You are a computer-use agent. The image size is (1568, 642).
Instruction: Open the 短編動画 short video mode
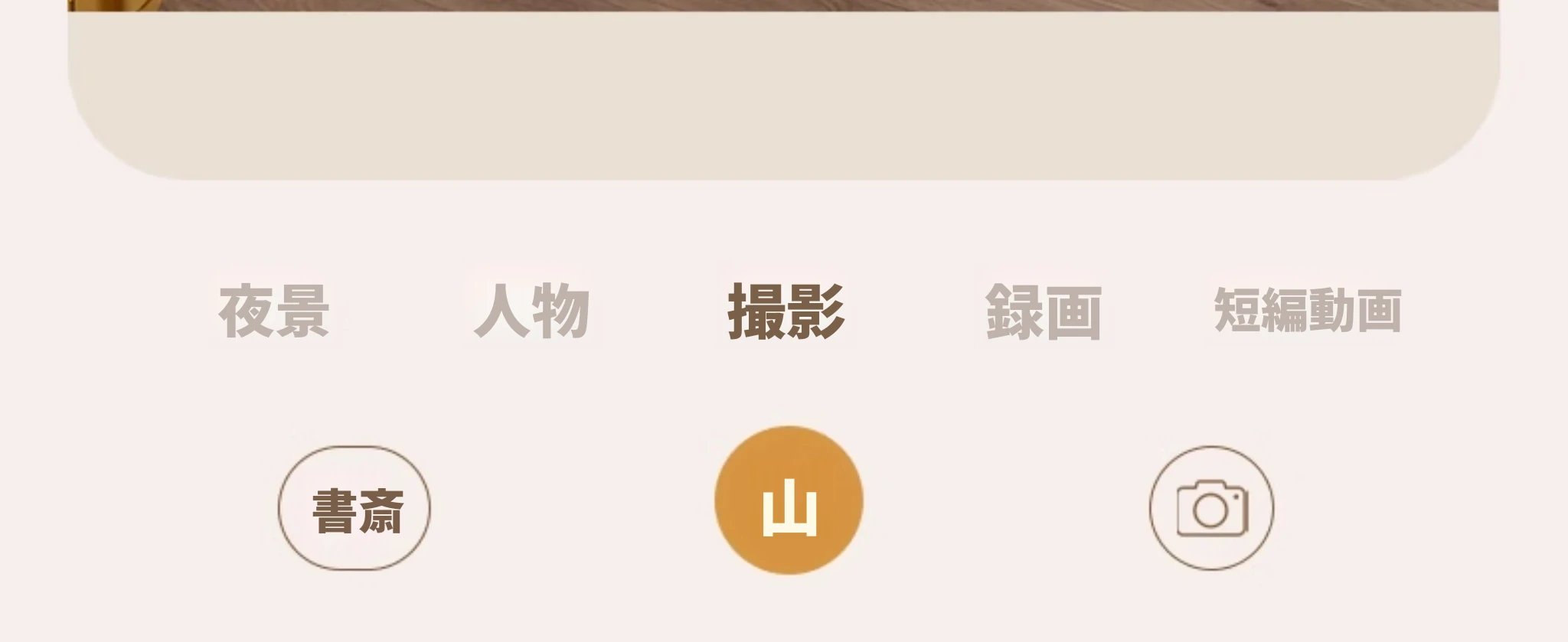click(1308, 311)
